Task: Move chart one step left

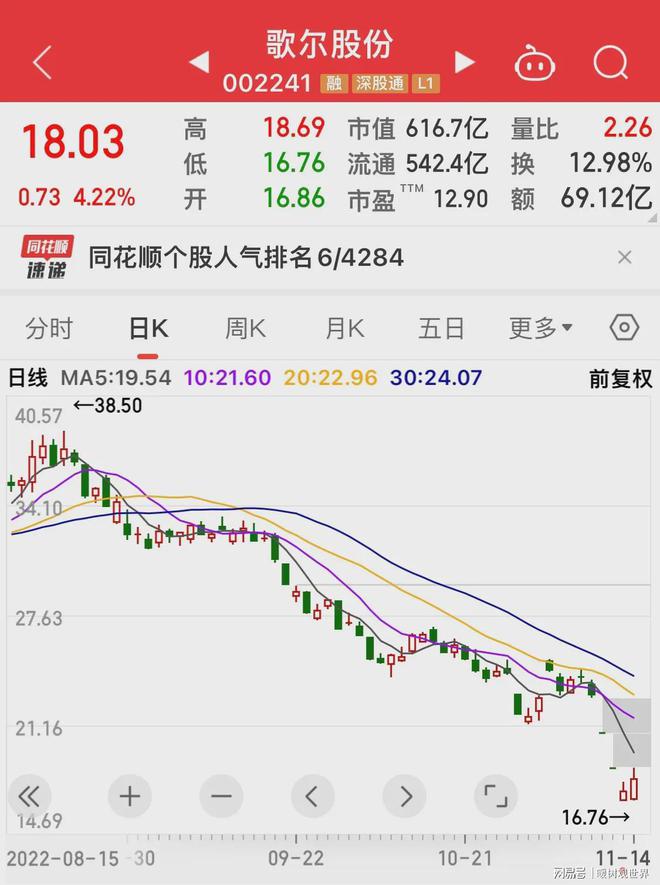Action: (312, 796)
